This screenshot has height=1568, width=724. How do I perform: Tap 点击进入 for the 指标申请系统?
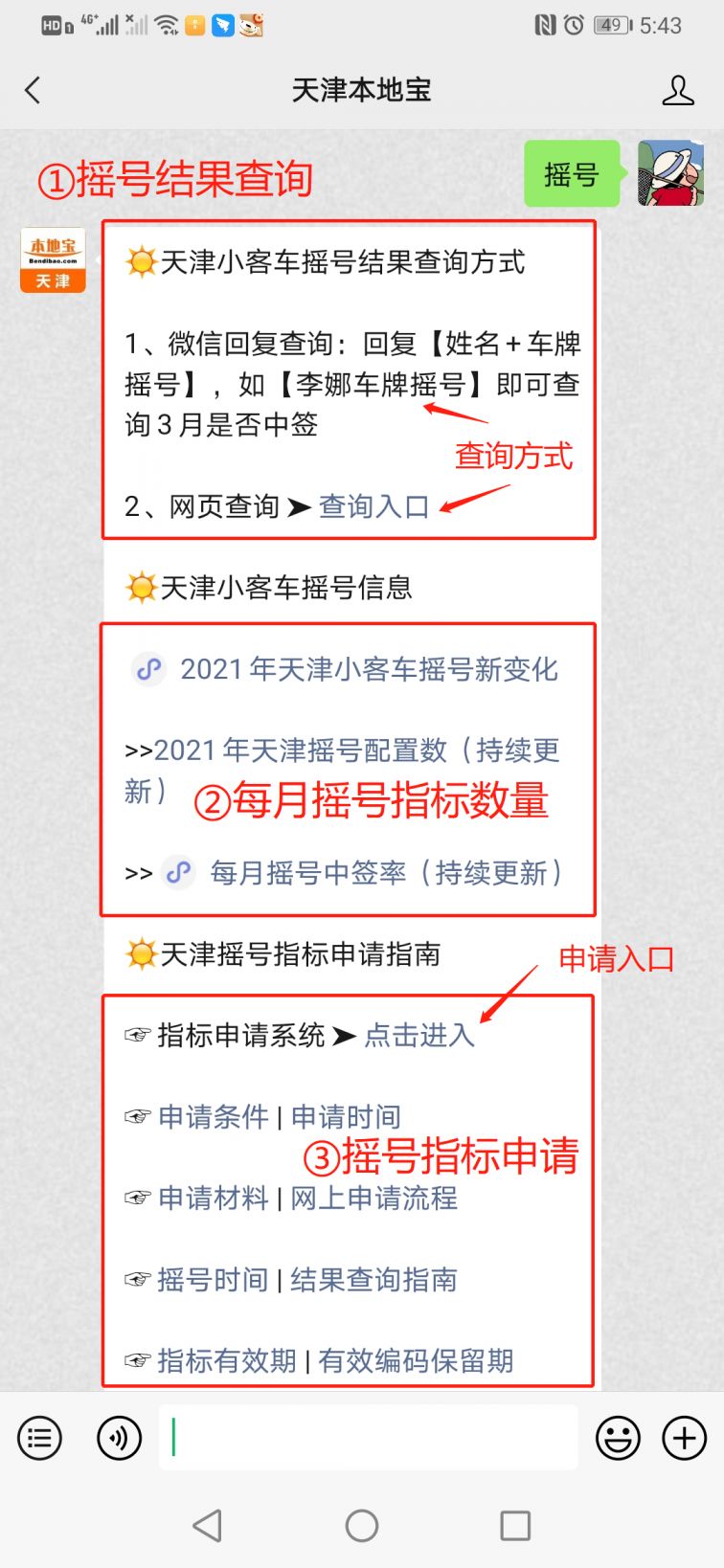[419, 1035]
